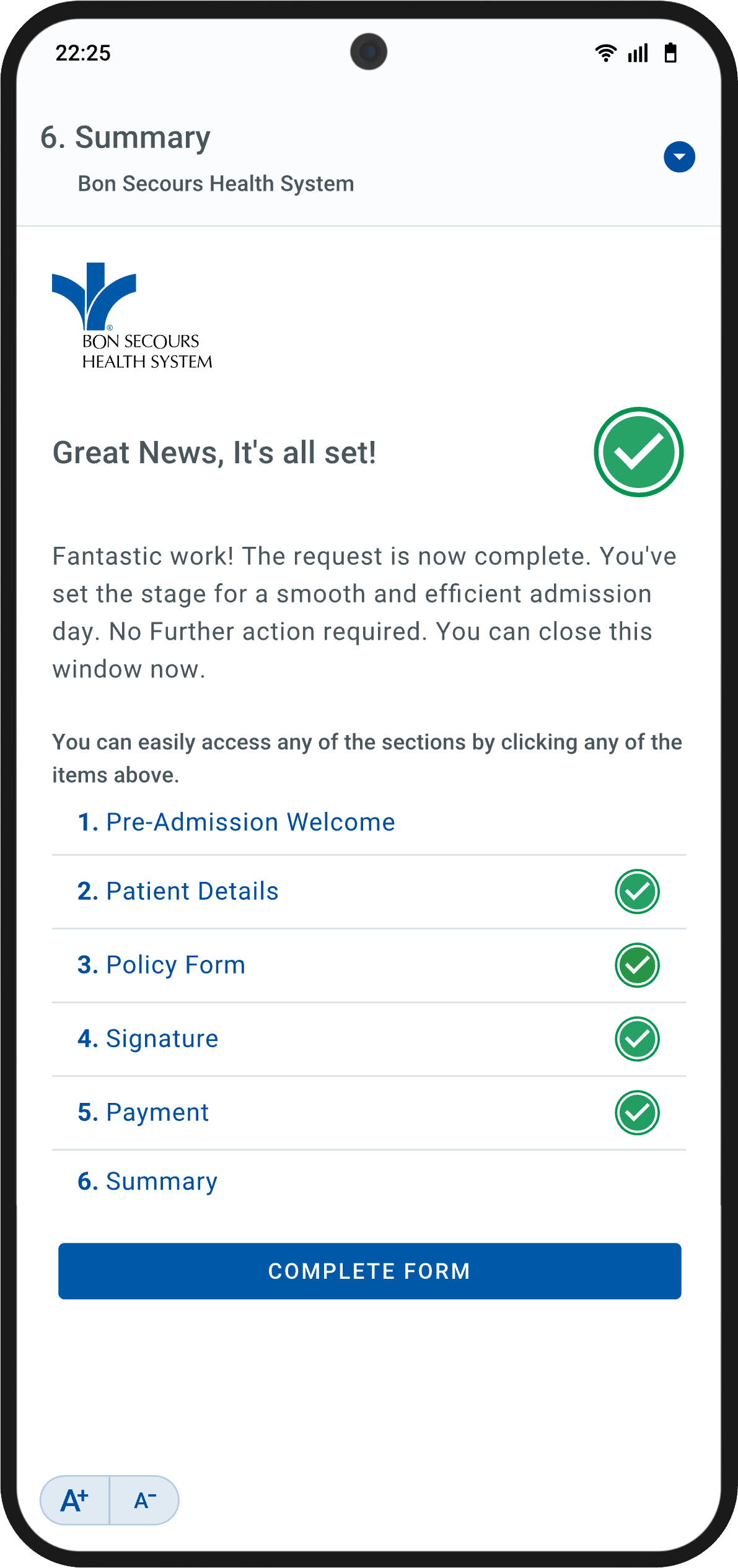Image resolution: width=738 pixels, height=1568 pixels.
Task: Decrease the text size with A-
Action: click(145, 1500)
